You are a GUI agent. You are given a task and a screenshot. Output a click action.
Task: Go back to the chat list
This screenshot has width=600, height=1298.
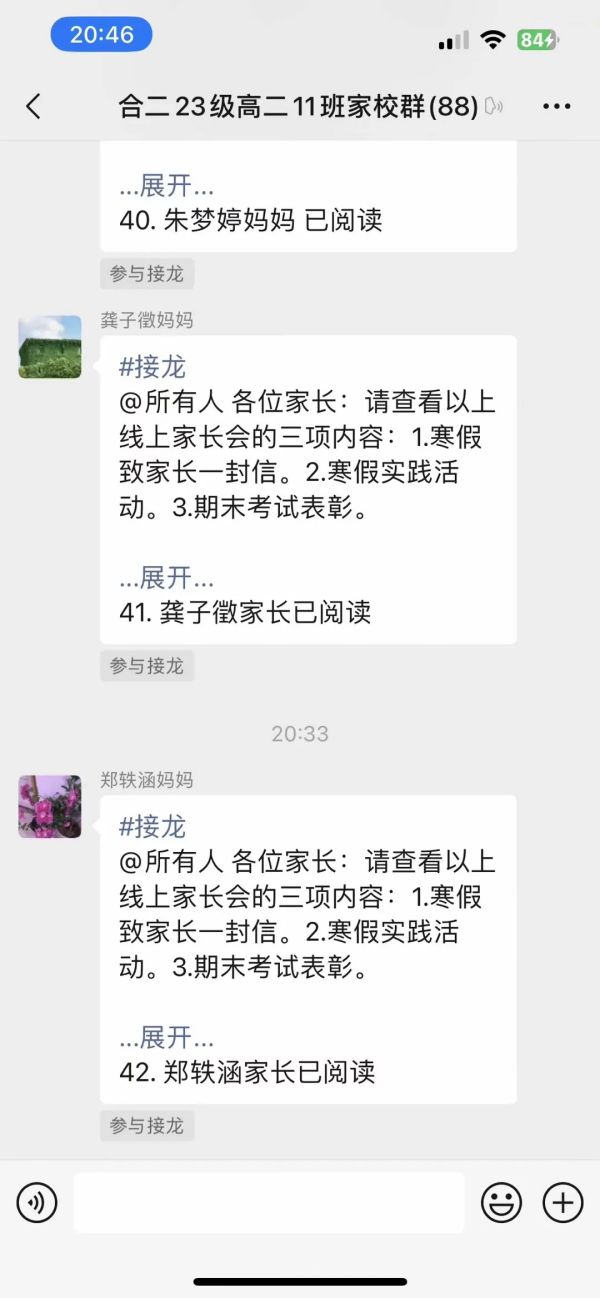(x=33, y=106)
